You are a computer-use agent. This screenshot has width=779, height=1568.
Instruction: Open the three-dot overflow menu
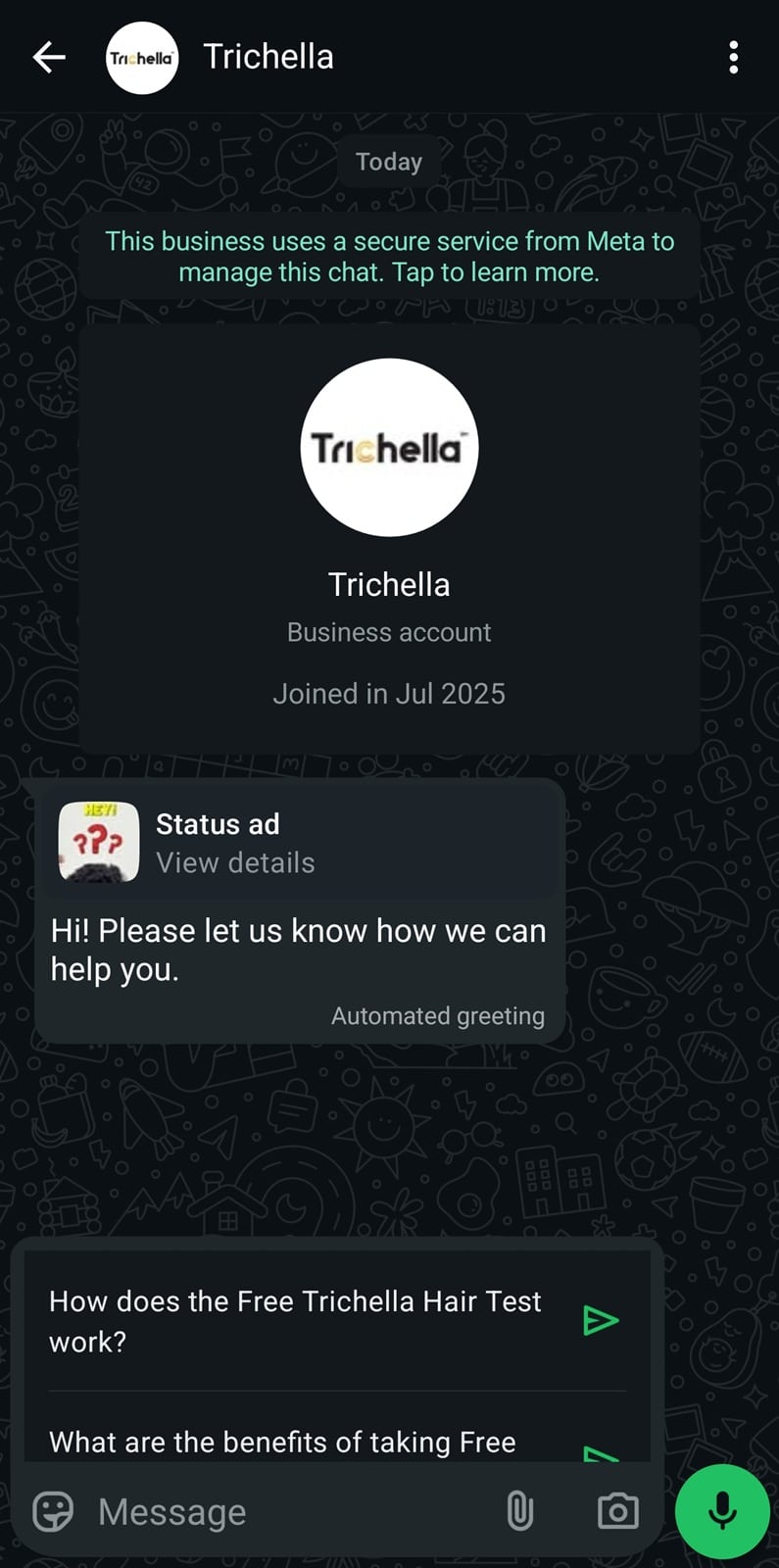(x=733, y=58)
